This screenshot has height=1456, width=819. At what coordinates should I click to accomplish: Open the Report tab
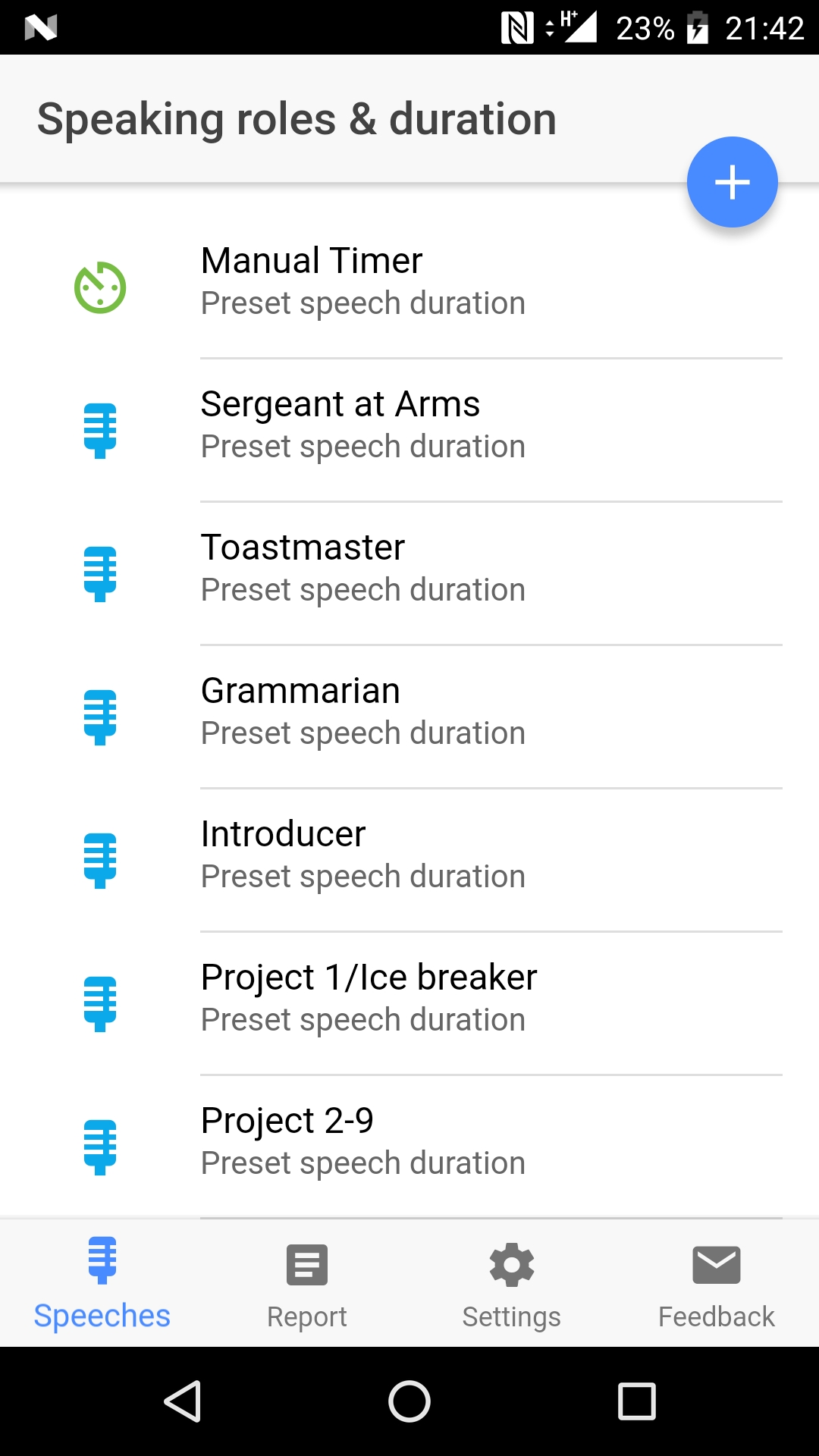(306, 1283)
